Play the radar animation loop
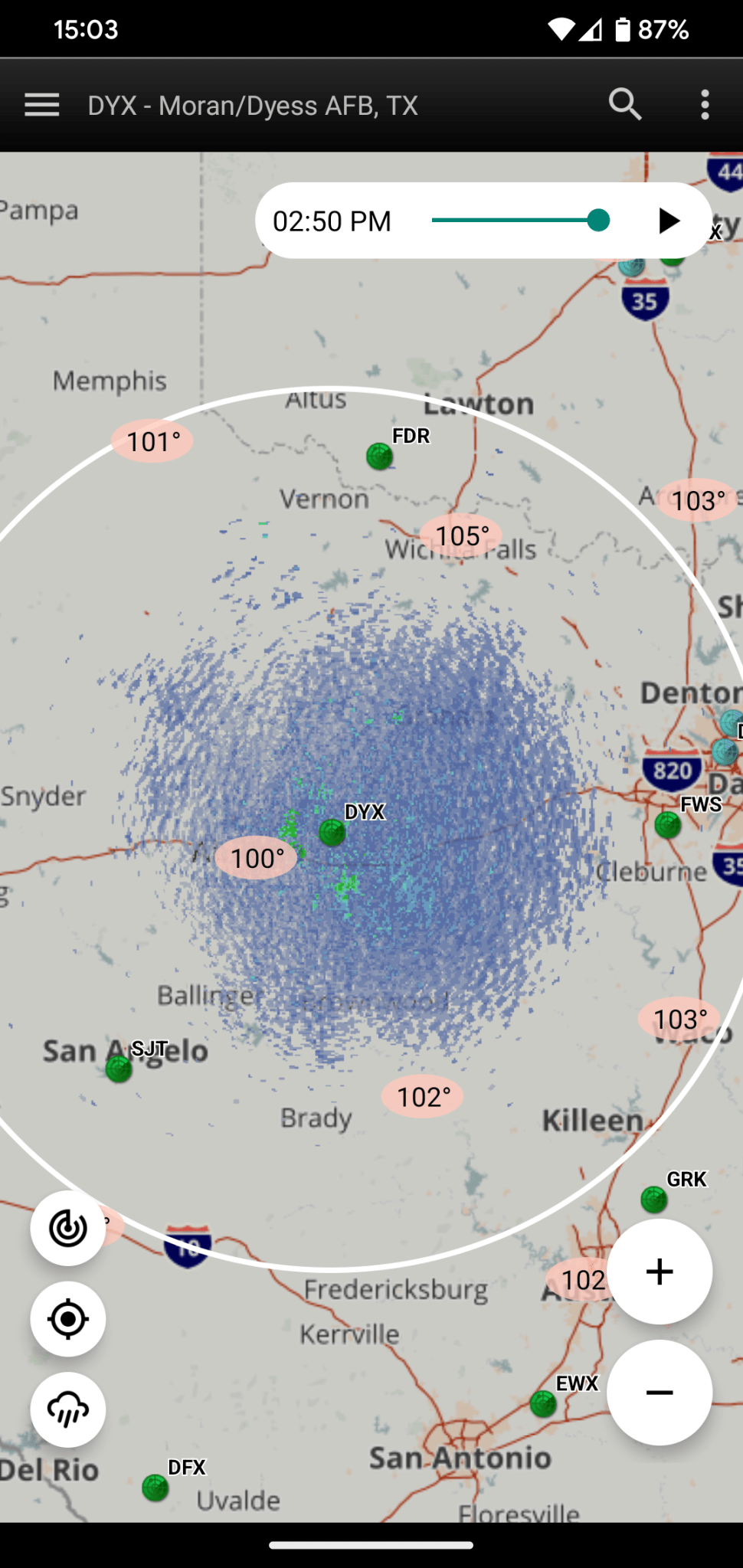Screen dimensions: 743x1568 [669, 221]
